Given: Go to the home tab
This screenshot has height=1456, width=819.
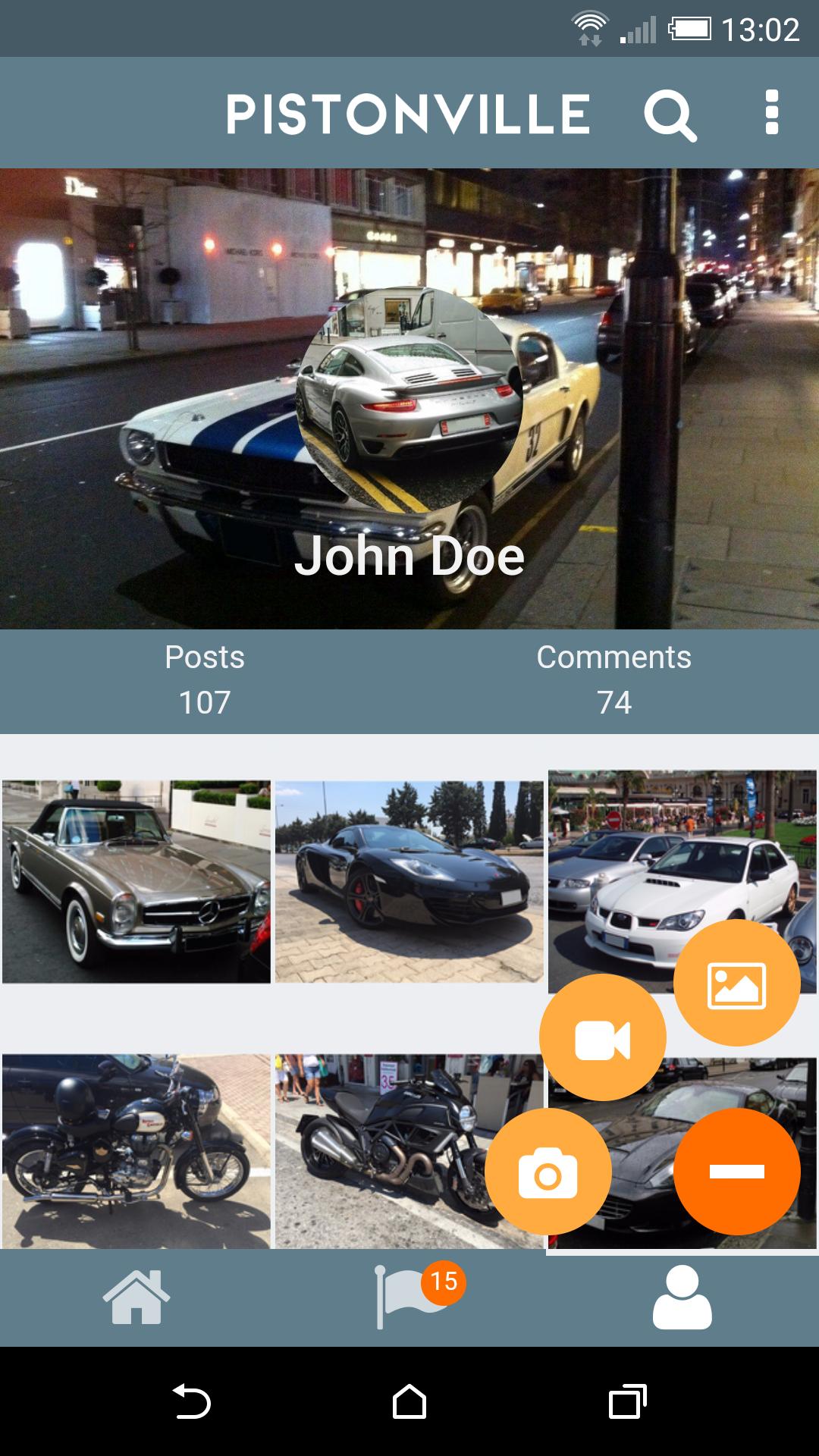Looking at the screenshot, I should point(136,1298).
